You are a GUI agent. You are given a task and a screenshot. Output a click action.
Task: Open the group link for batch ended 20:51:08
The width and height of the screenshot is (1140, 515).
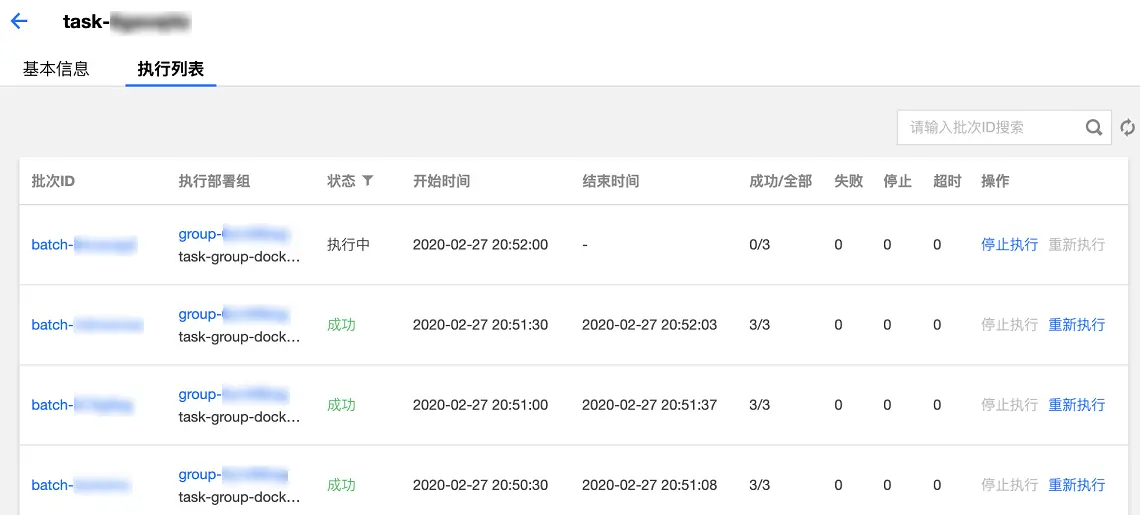234,474
